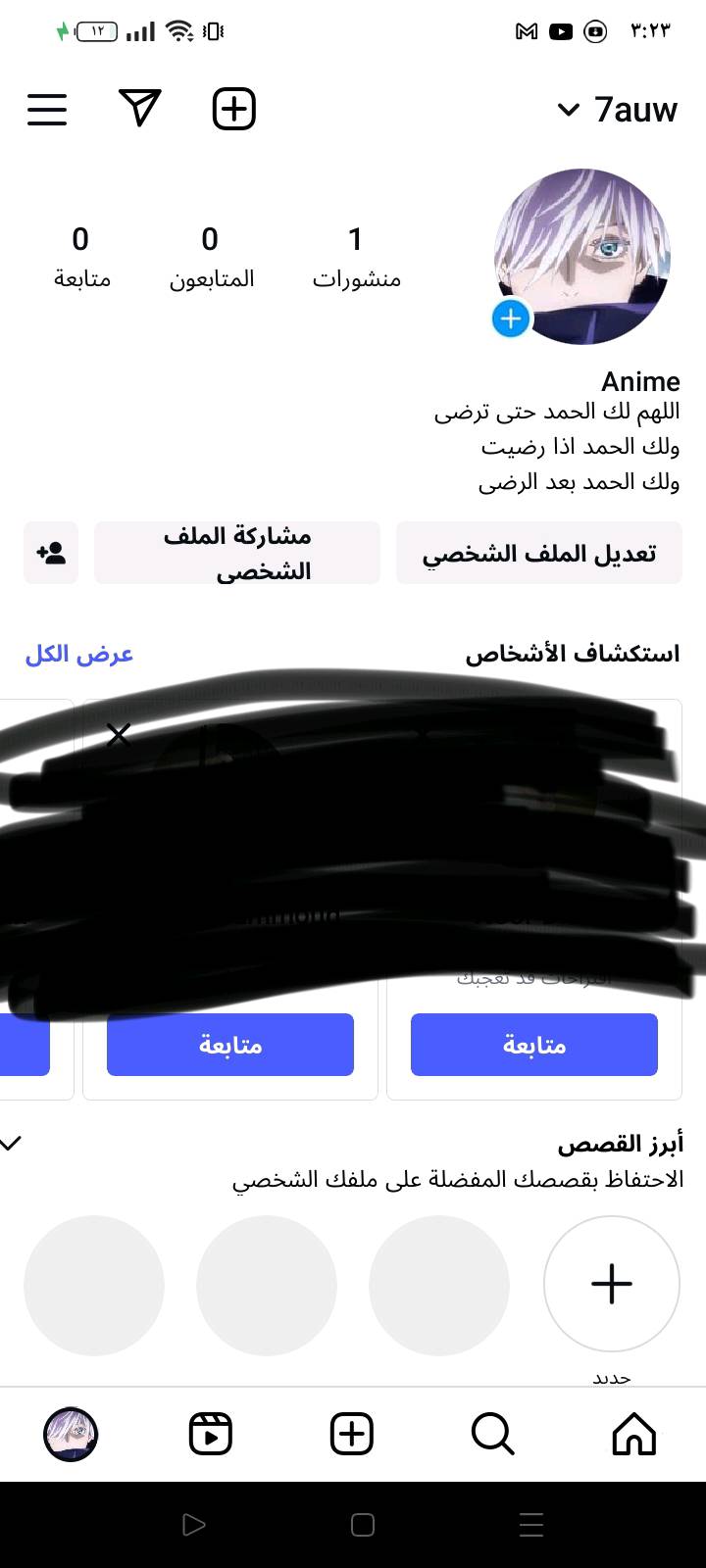Create a new story highlight with plus circle
706x1568 pixels.
[612, 1284]
